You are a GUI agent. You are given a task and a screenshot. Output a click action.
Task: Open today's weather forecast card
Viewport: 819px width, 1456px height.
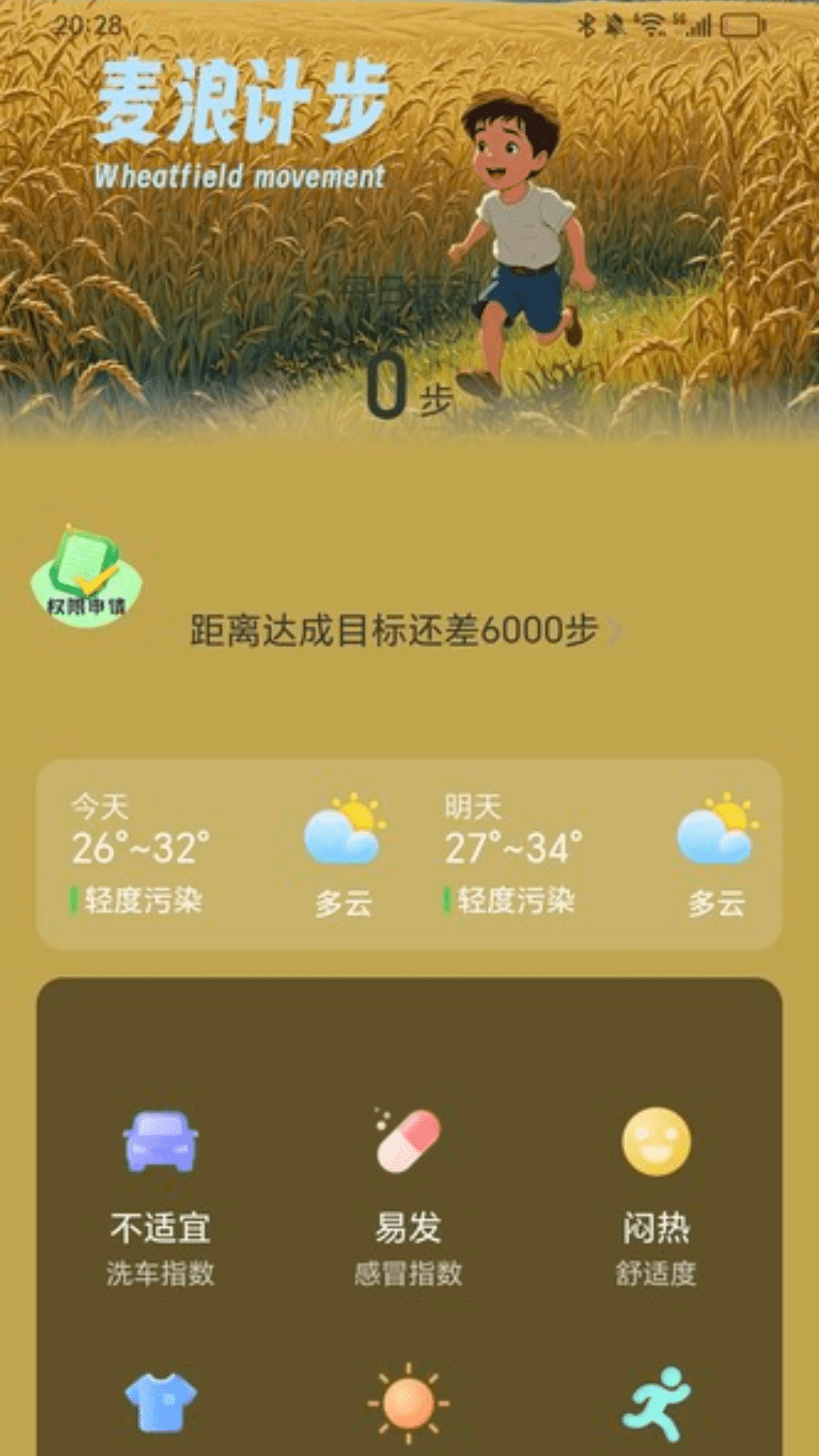[x=224, y=854]
